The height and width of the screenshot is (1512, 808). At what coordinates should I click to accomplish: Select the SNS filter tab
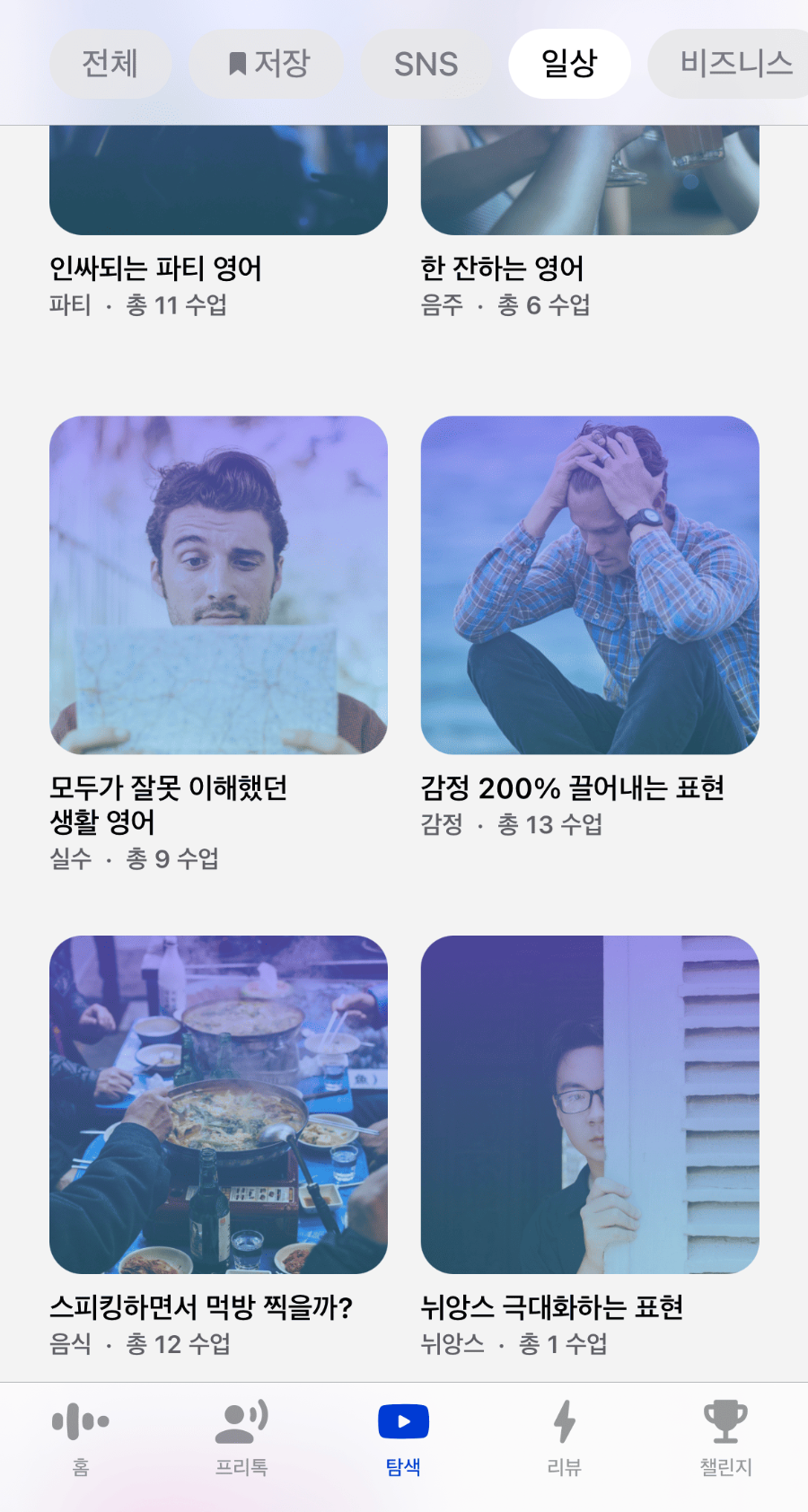(x=426, y=63)
